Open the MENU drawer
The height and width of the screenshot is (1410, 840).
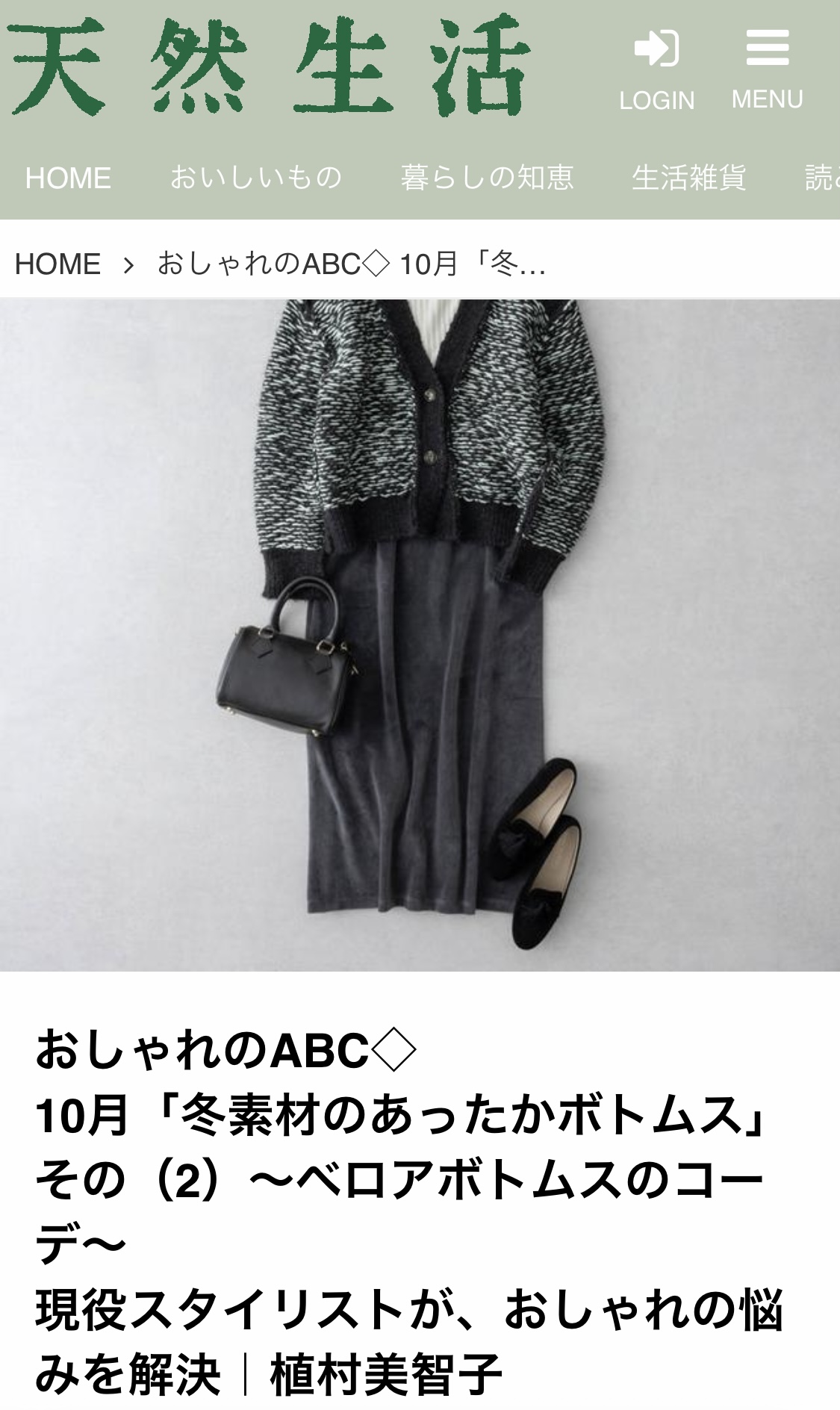(767, 69)
